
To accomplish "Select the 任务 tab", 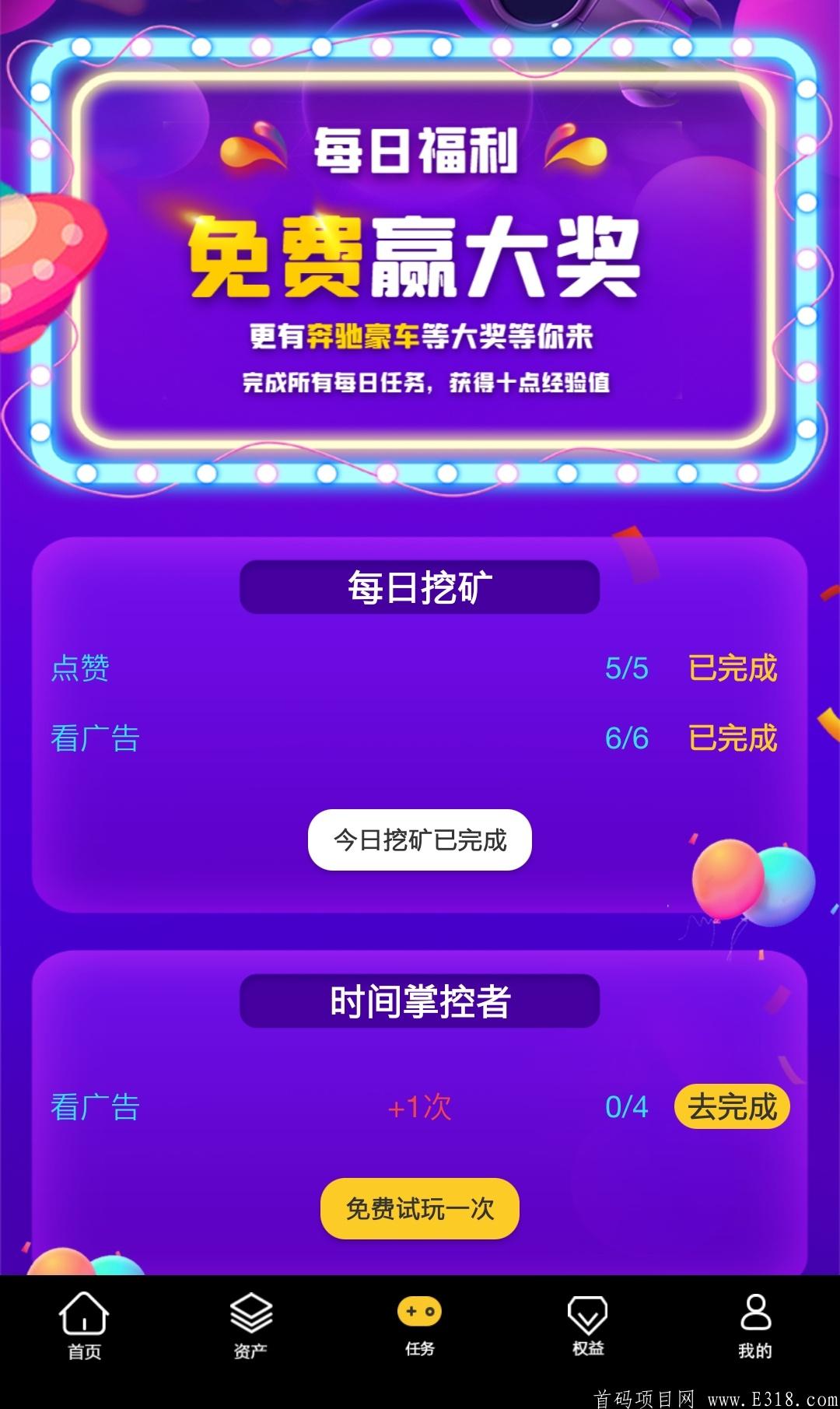I will pyautogui.click(x=420, y=1325).
